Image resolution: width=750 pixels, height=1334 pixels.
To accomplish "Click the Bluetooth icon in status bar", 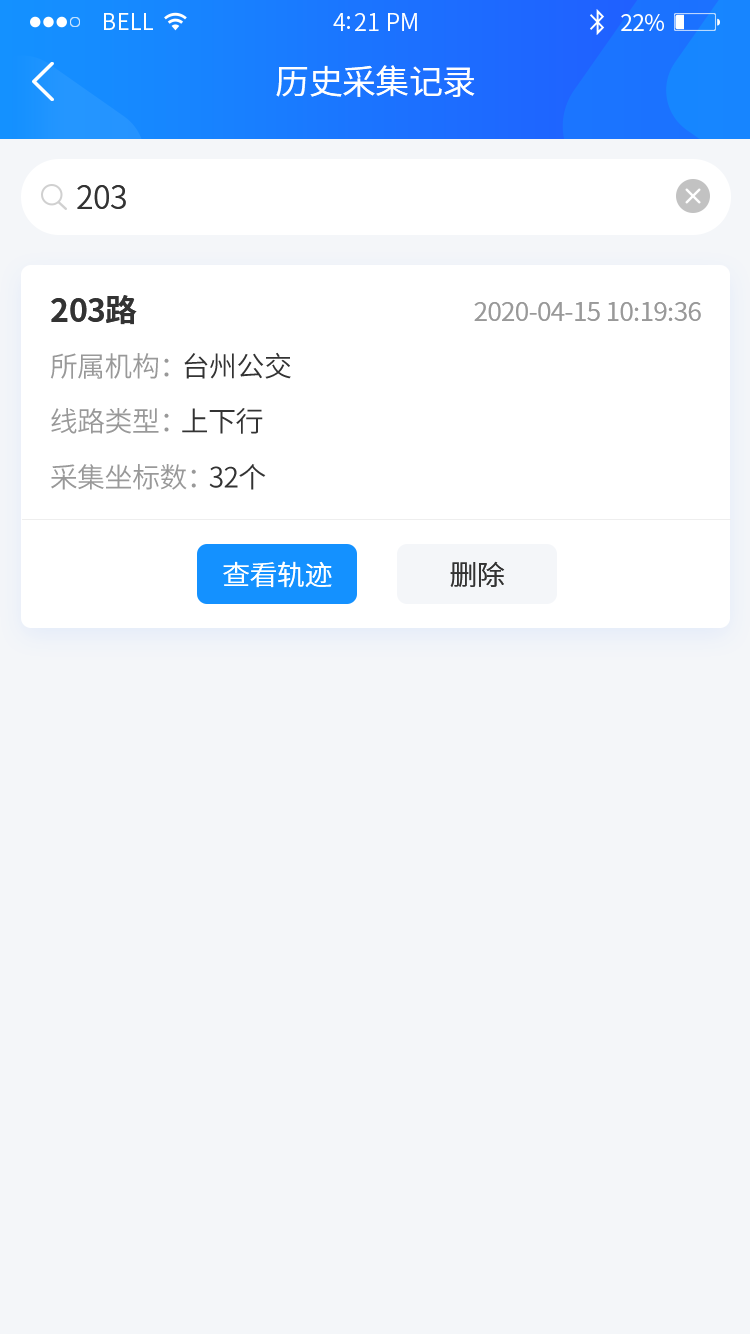I will coord(597,21).
